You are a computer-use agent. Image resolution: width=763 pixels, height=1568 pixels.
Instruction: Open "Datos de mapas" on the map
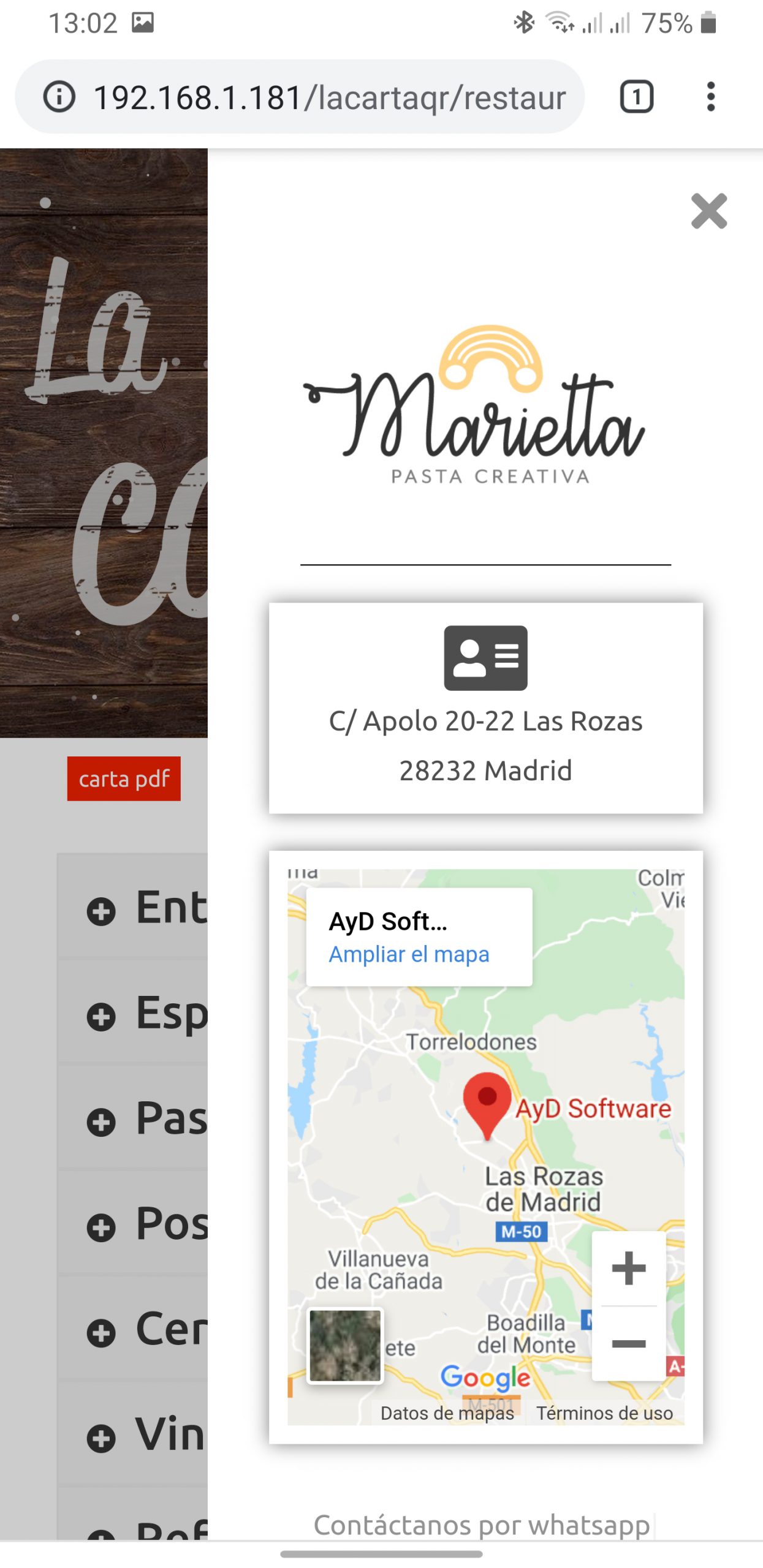[447, 1413]
